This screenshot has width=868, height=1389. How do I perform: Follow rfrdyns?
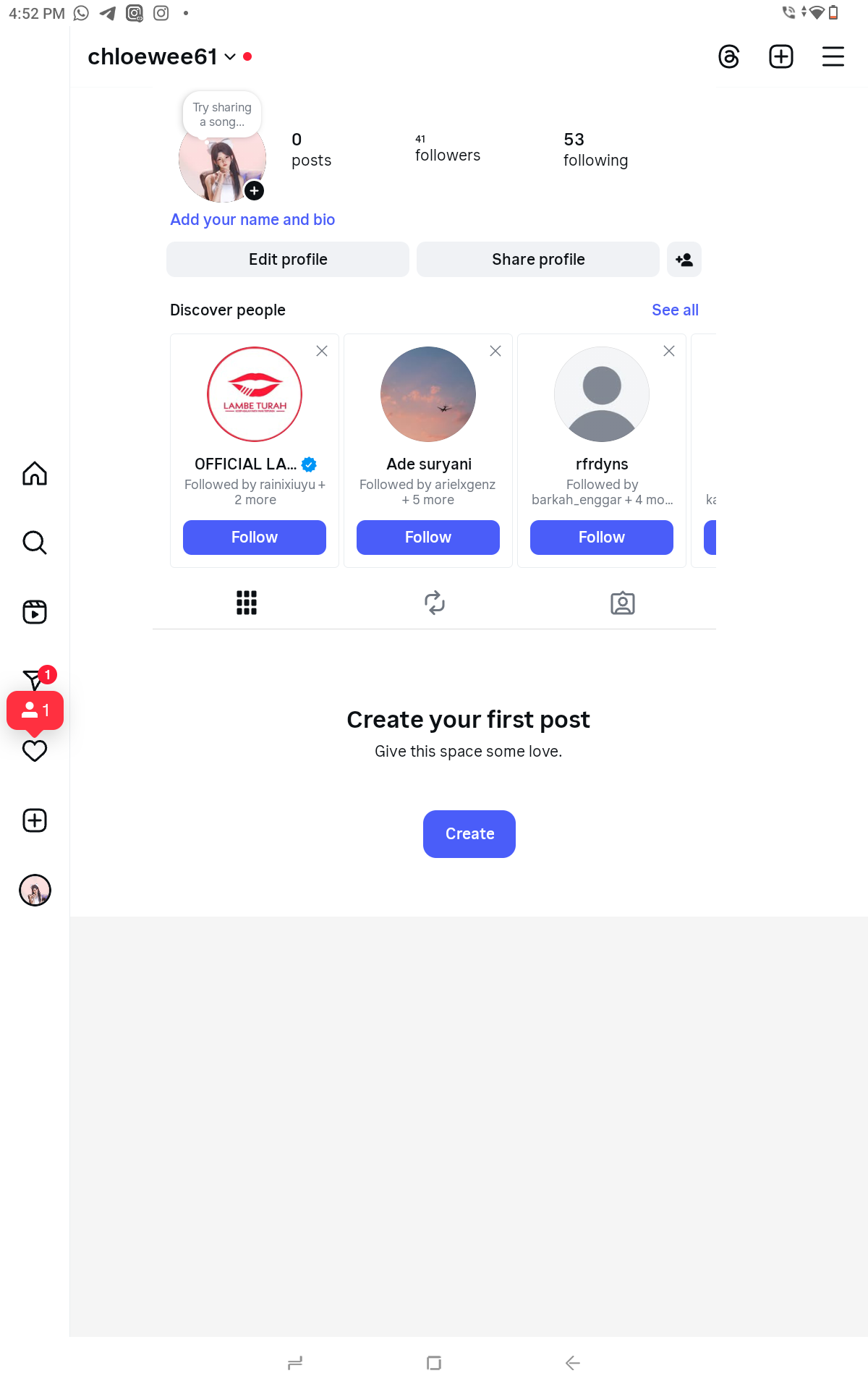(602, 538)
